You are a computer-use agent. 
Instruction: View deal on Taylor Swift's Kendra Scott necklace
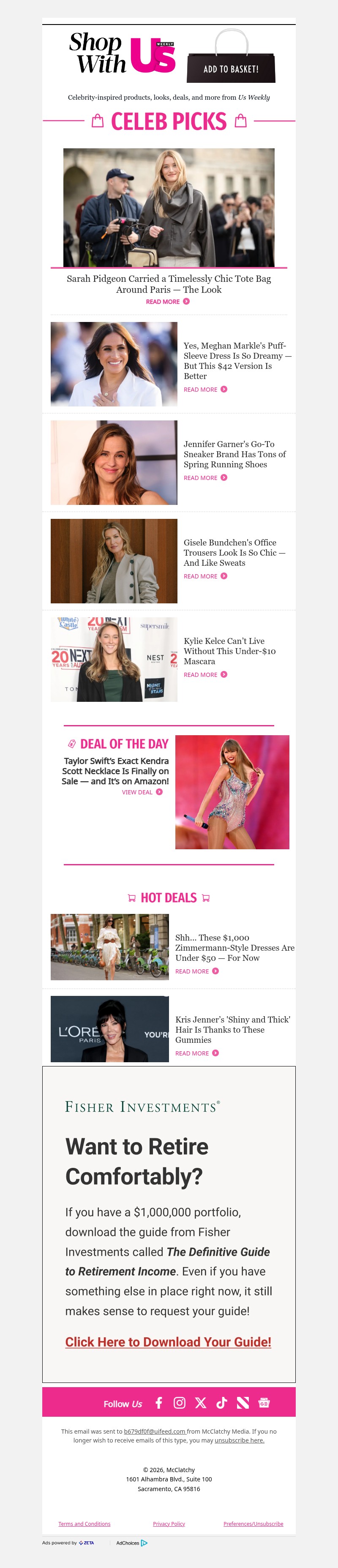point(142,792)
